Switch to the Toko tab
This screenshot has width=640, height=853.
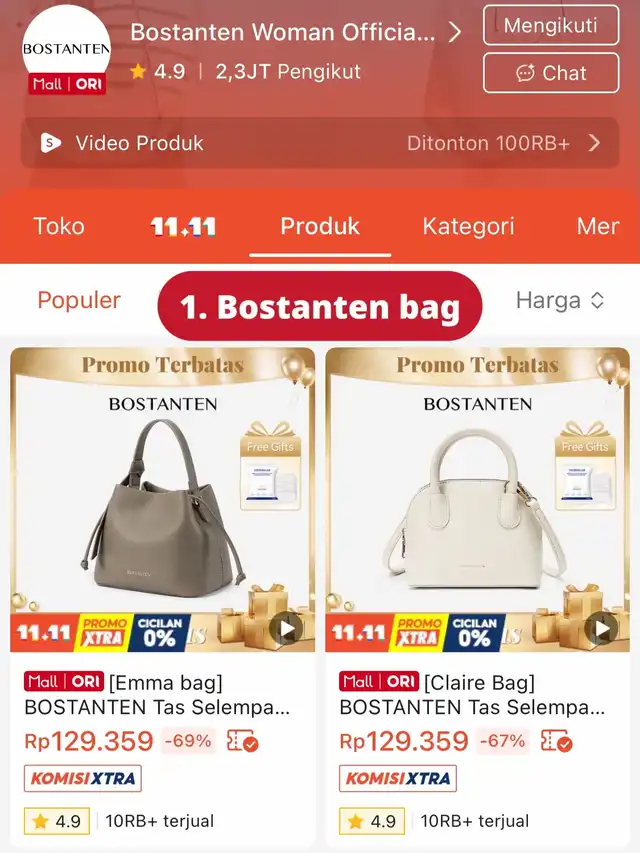pos(59,226)
